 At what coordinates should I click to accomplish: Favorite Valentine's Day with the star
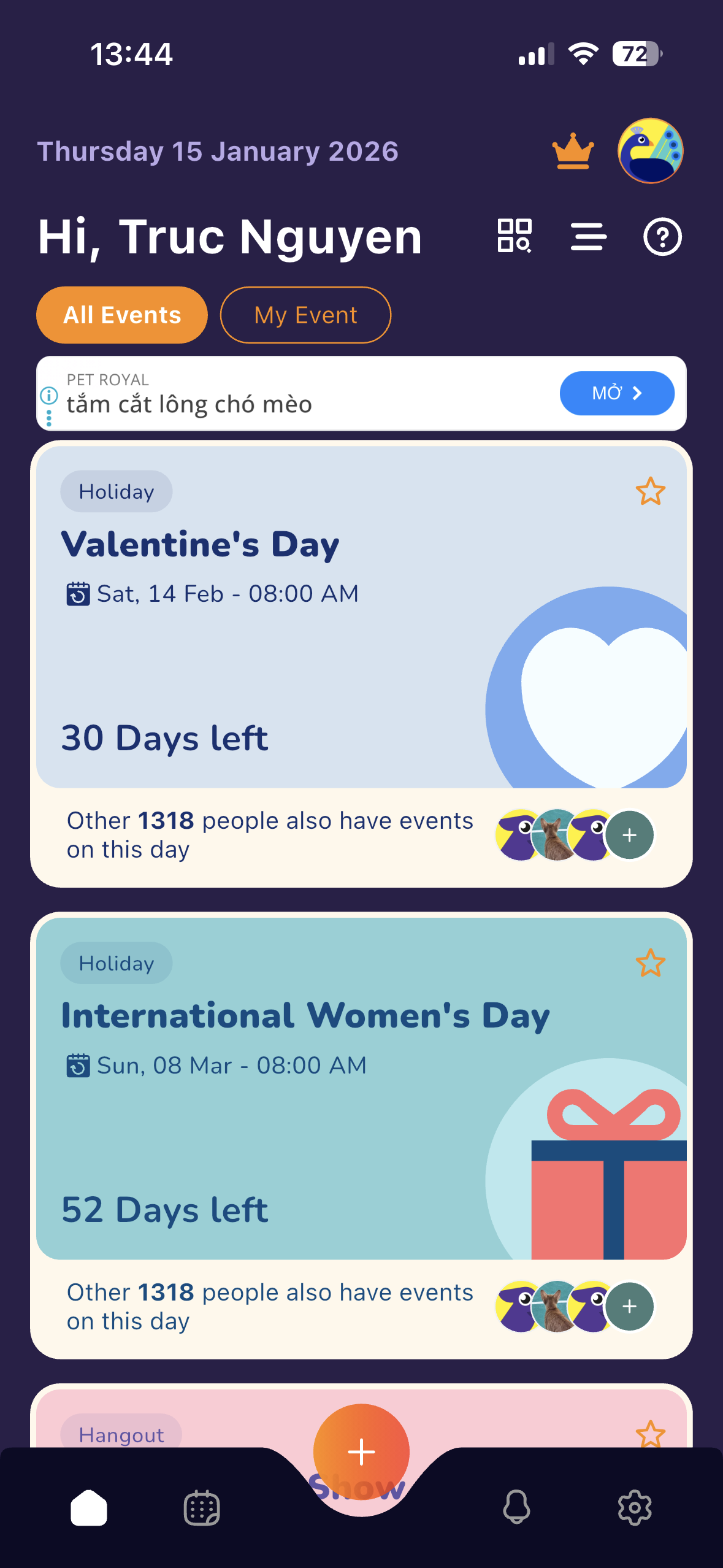click(x=650, y=491)
